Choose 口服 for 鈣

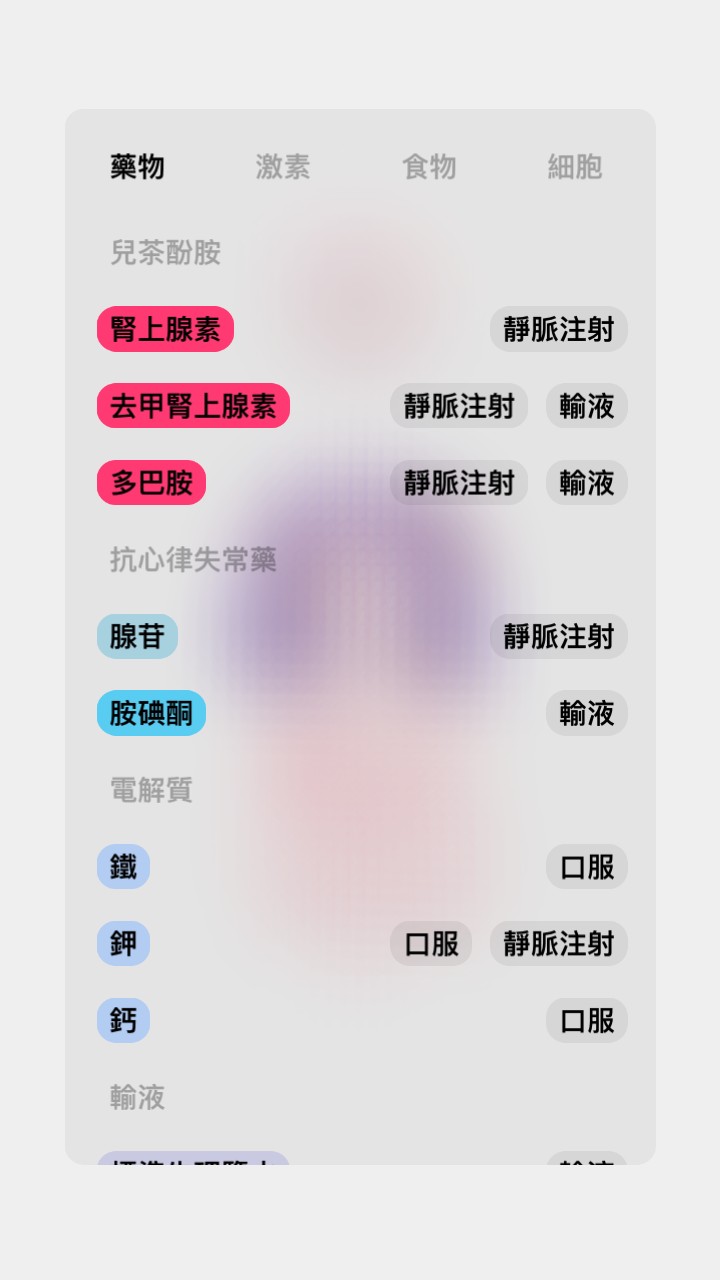point(587,1021)
